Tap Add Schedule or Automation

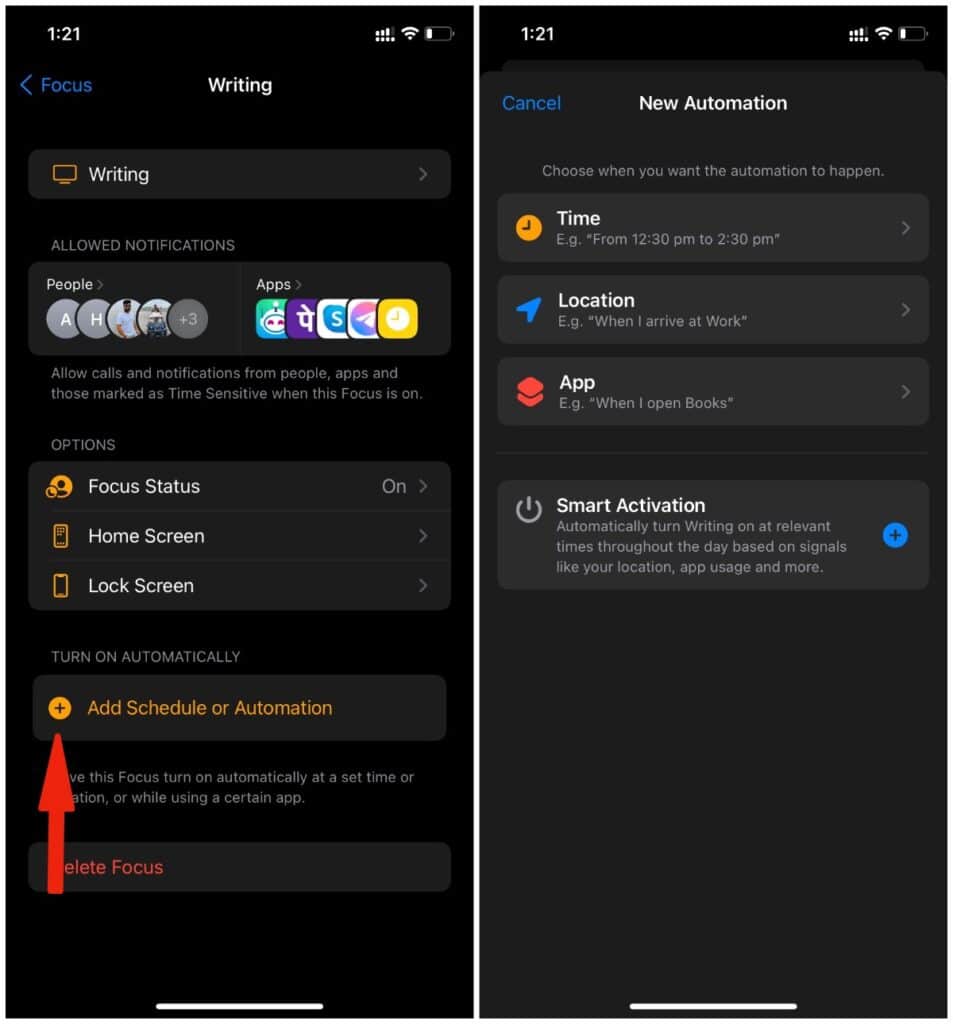(x=210, y=708)
